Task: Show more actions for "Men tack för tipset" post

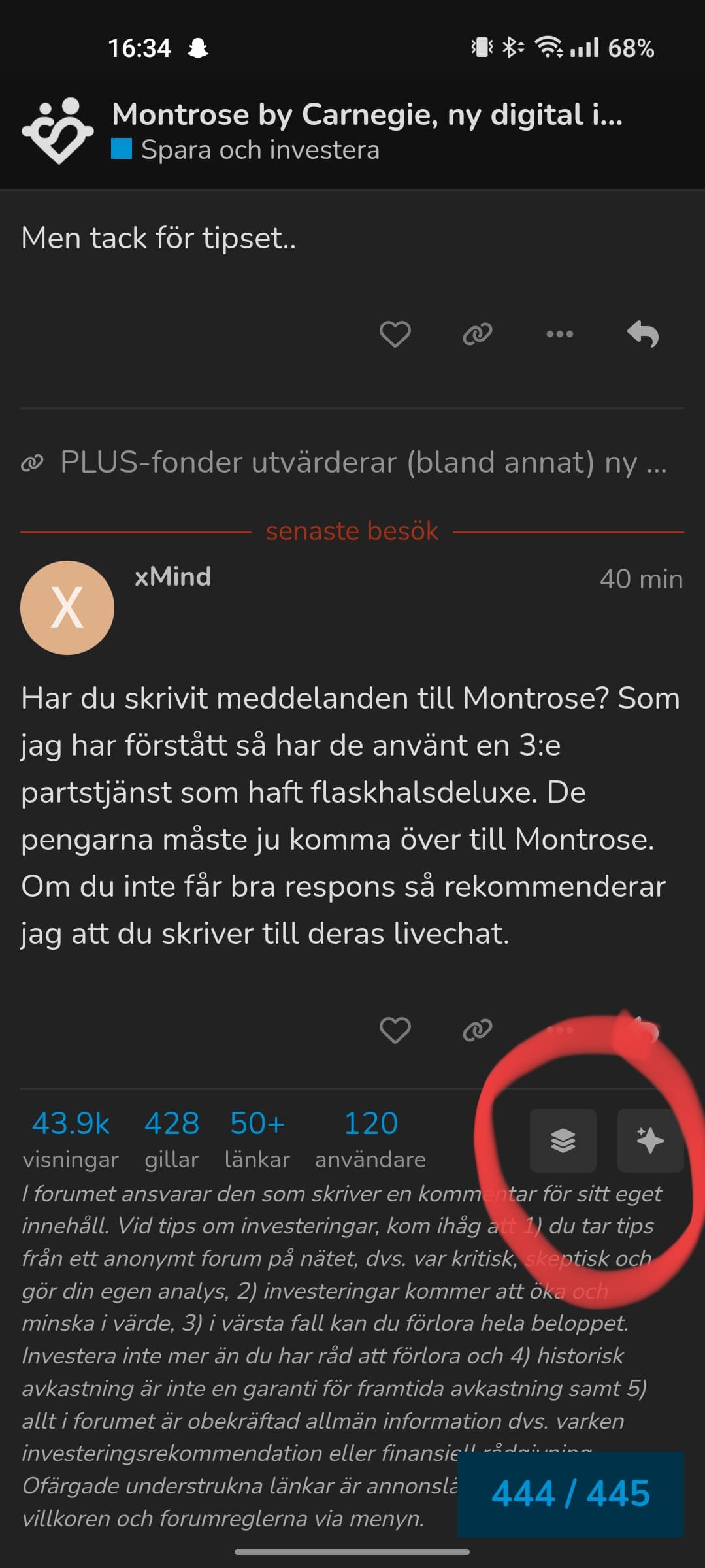Action: point(559,334)
